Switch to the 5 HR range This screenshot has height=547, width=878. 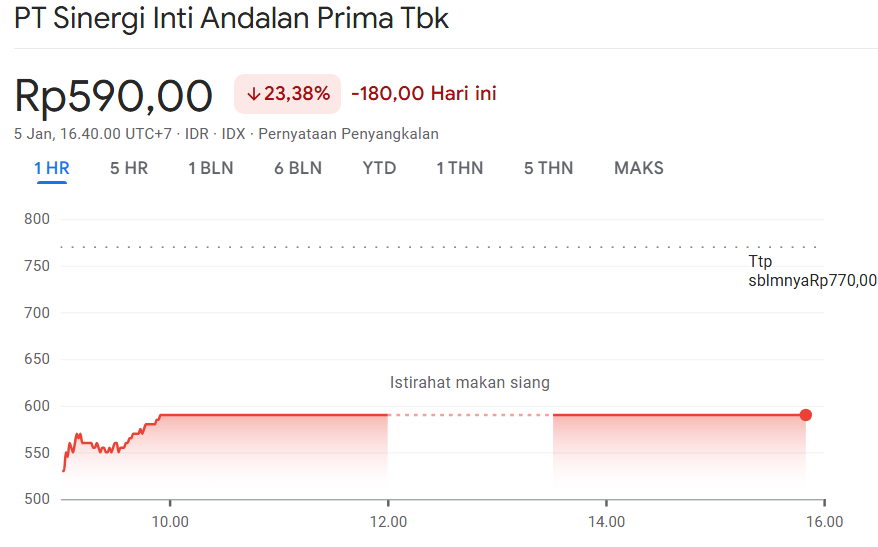point(129,168)
